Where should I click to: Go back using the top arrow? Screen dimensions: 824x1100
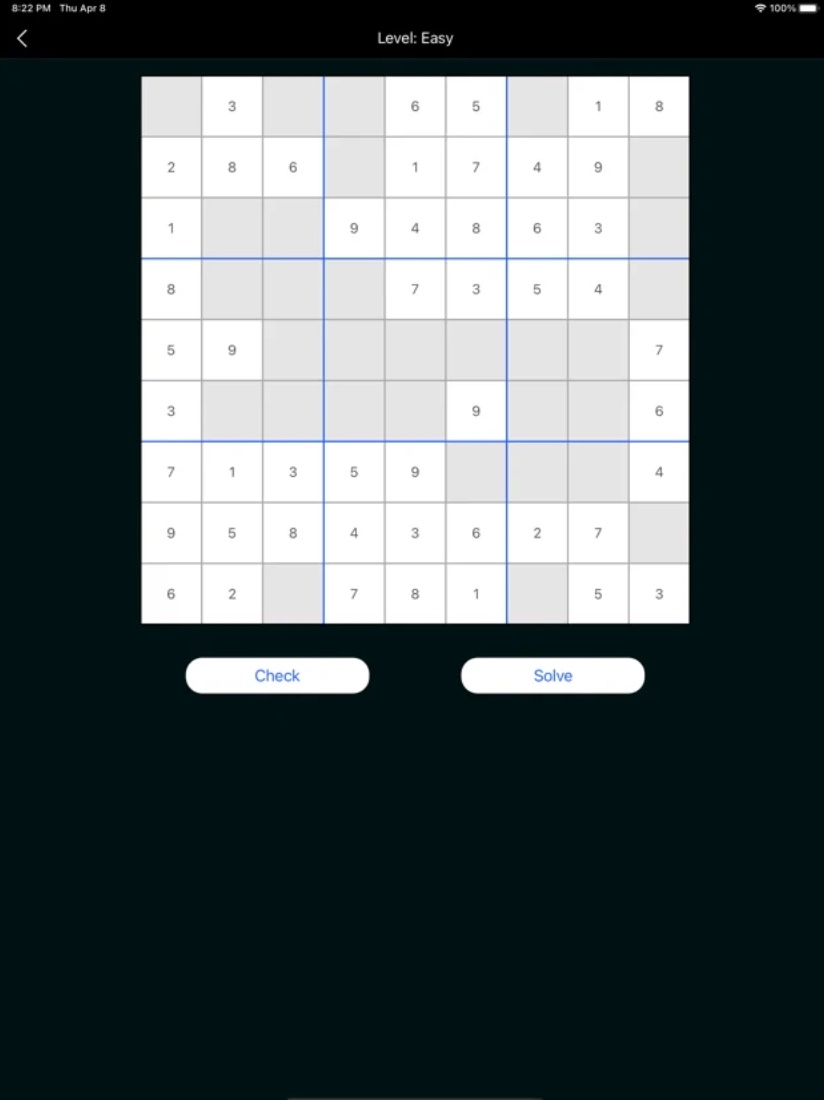pos(22,38)
